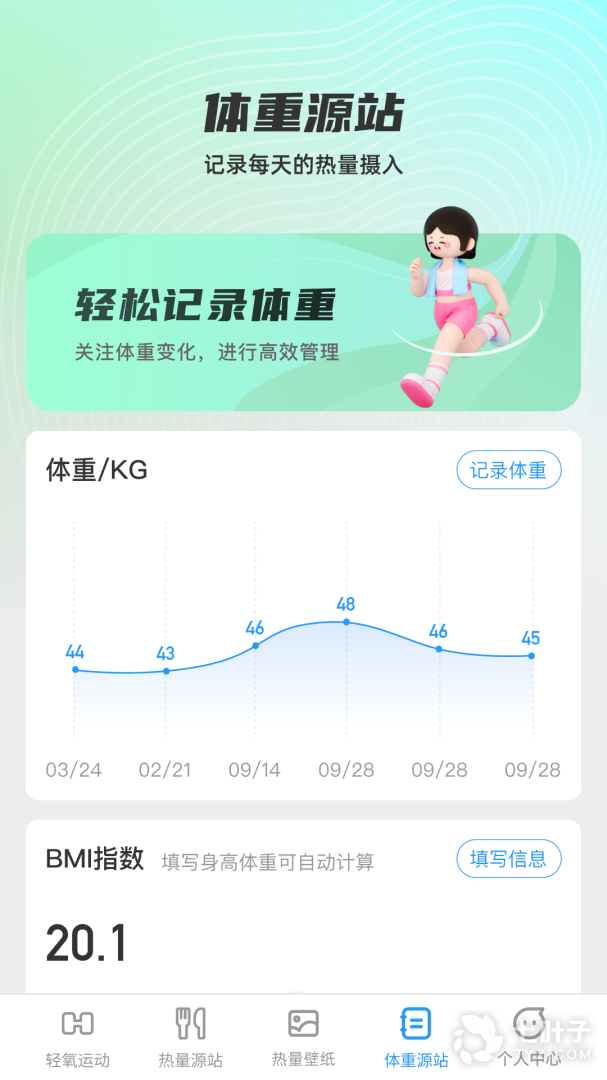Open the 热量壁纸 tab
607x1080 pixels.
pyautogui.click(x=303, y=1036)
